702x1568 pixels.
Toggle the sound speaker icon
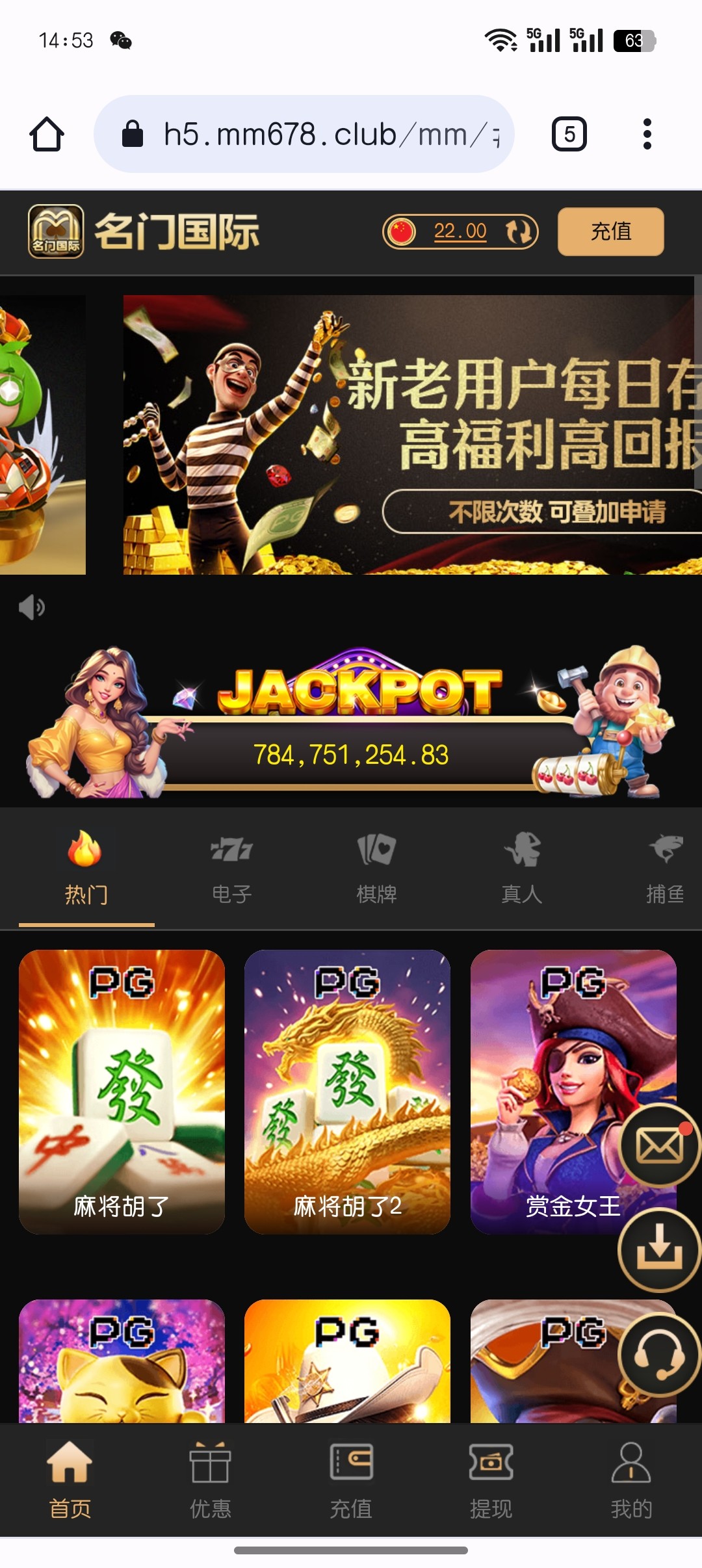tap(31, 608)
